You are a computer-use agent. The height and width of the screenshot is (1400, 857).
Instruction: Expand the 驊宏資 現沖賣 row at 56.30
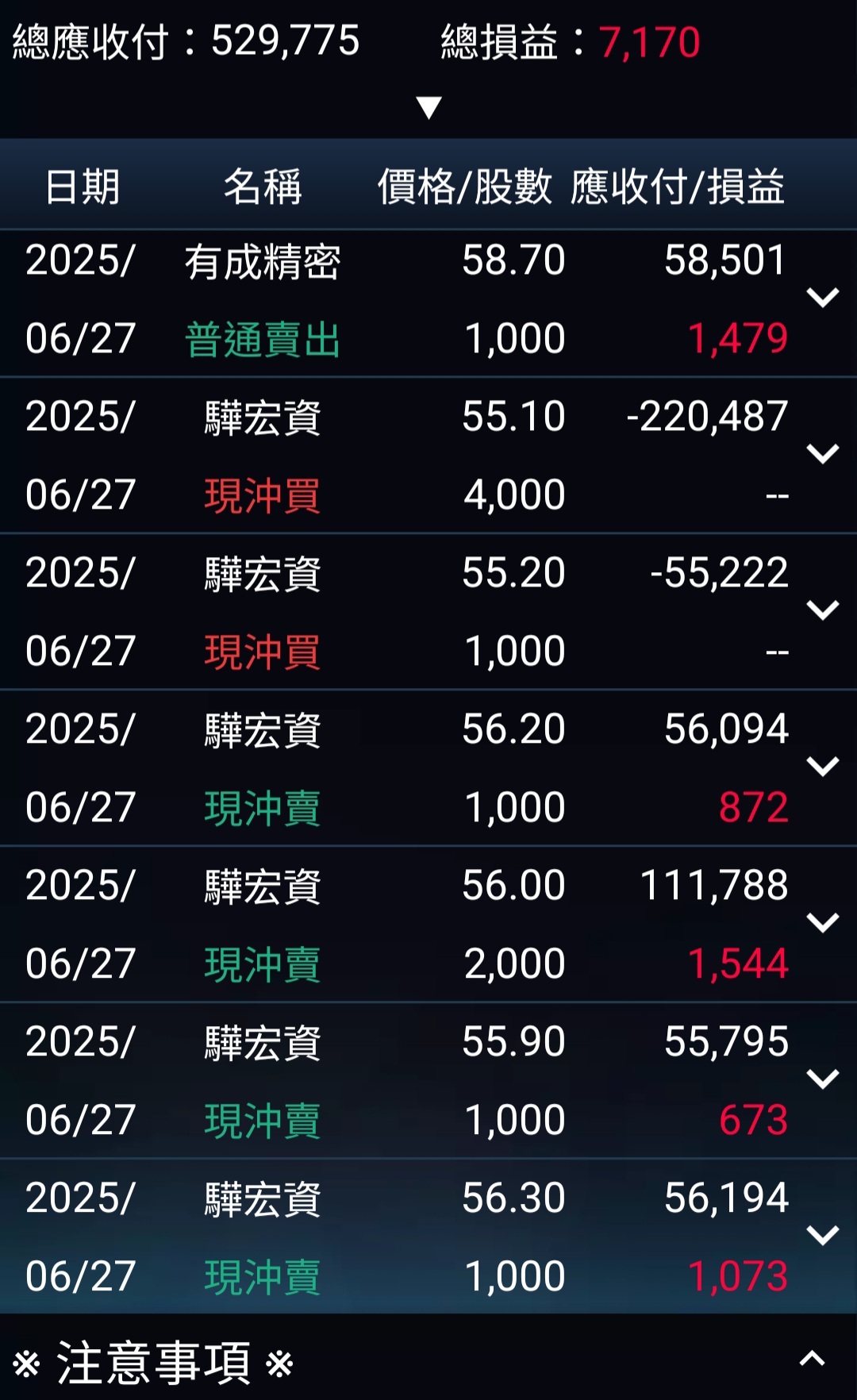click(x=822, y=1237)
